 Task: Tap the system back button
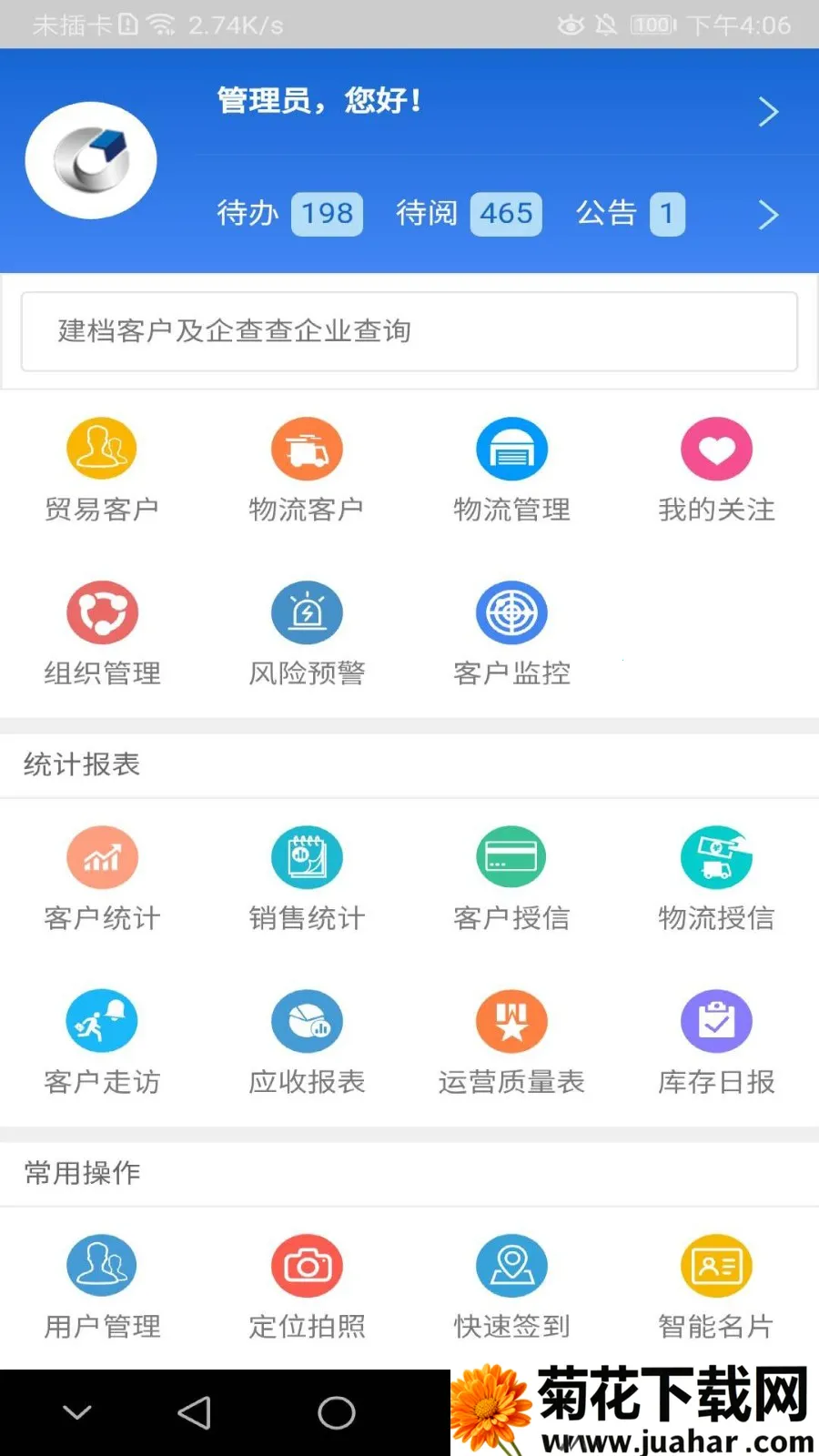click(x=194, y=1412)
